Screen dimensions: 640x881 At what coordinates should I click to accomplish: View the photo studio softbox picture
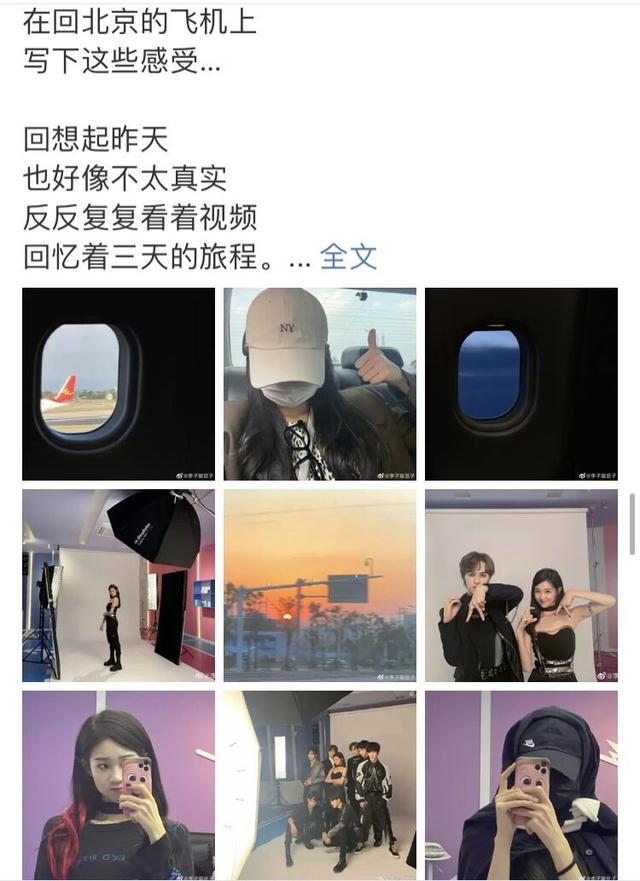pos(118,585)
